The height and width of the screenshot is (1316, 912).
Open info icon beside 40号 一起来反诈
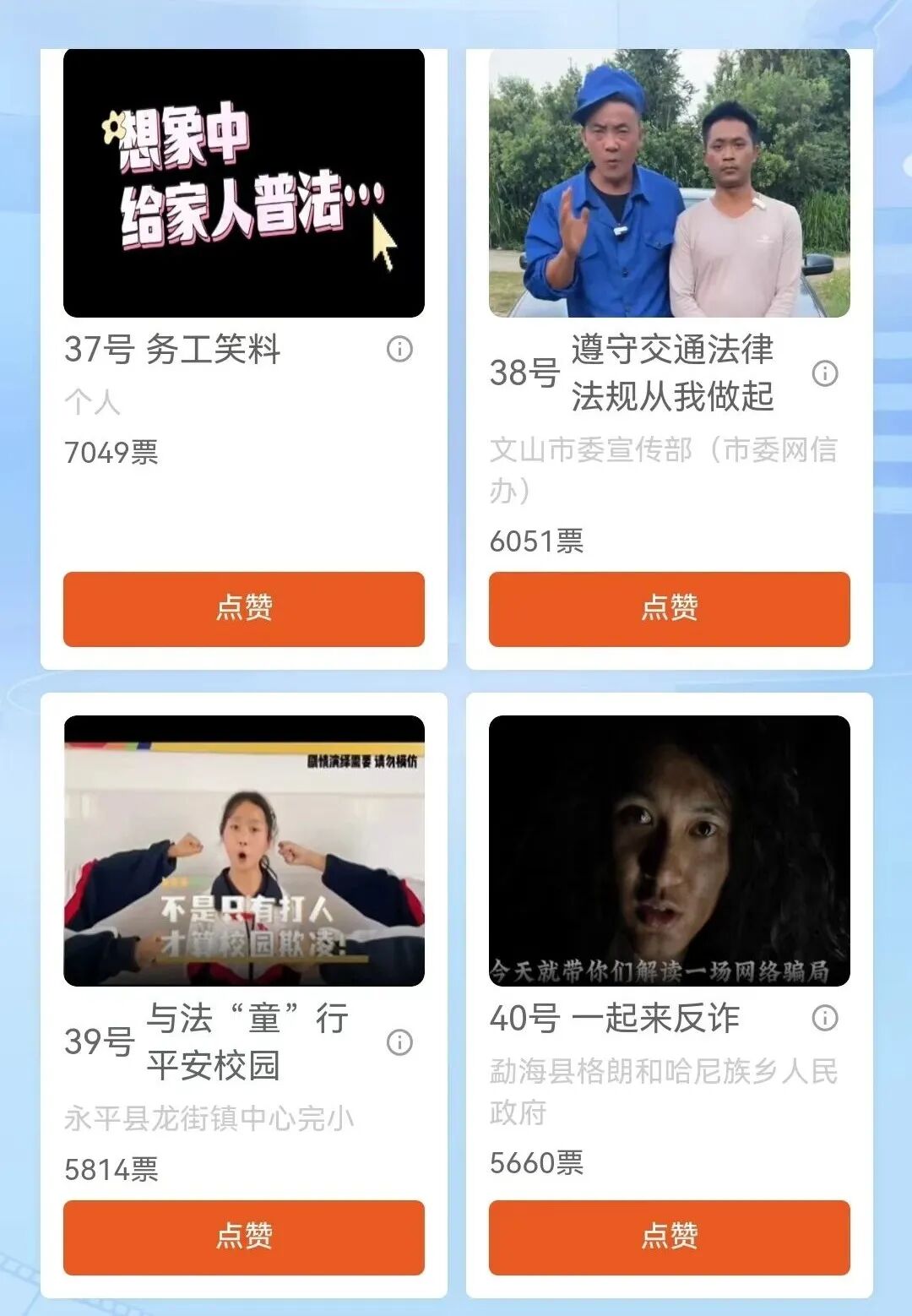[x=825, y=1018]
